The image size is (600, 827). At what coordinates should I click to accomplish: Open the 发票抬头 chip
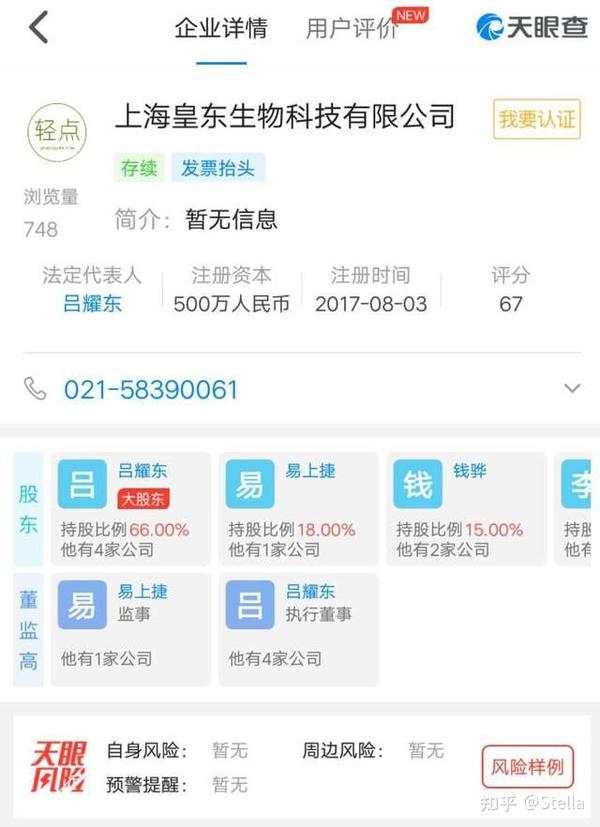(x=217, y=168)
